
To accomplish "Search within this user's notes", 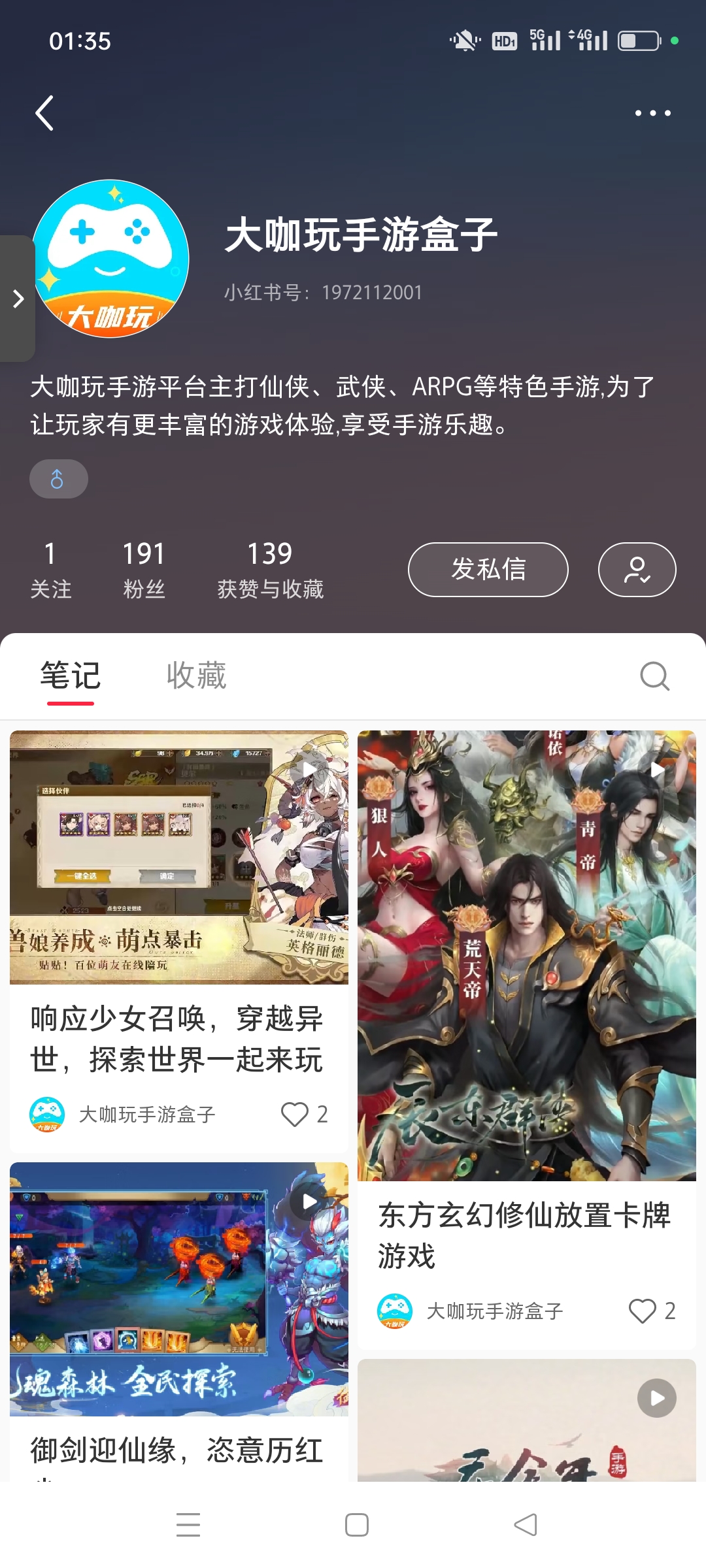I will pyautogui.click(x=654, y=676).
